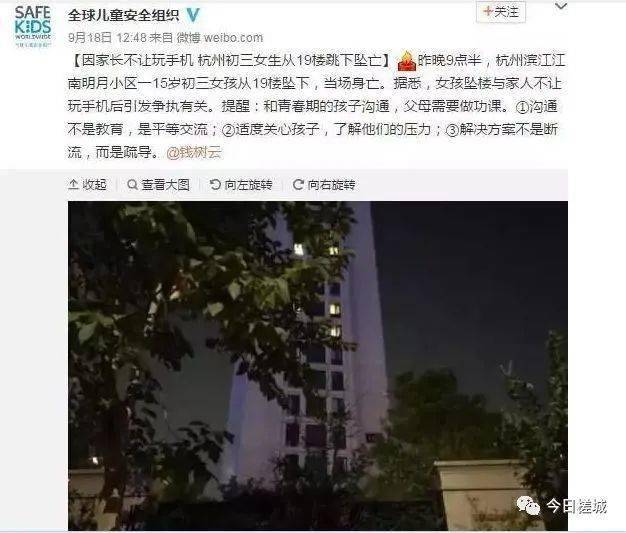The width and height of the screenshot is (626, 533).
Task: Rotate the photo left with 向左旋转
Action: coord(241,184)
